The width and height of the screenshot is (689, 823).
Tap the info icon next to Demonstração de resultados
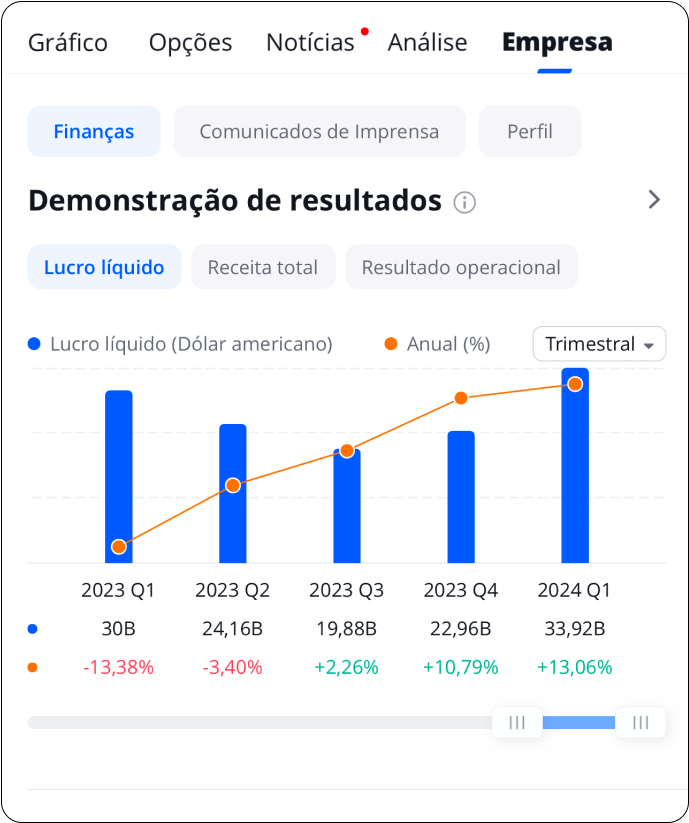pos(464,202)
